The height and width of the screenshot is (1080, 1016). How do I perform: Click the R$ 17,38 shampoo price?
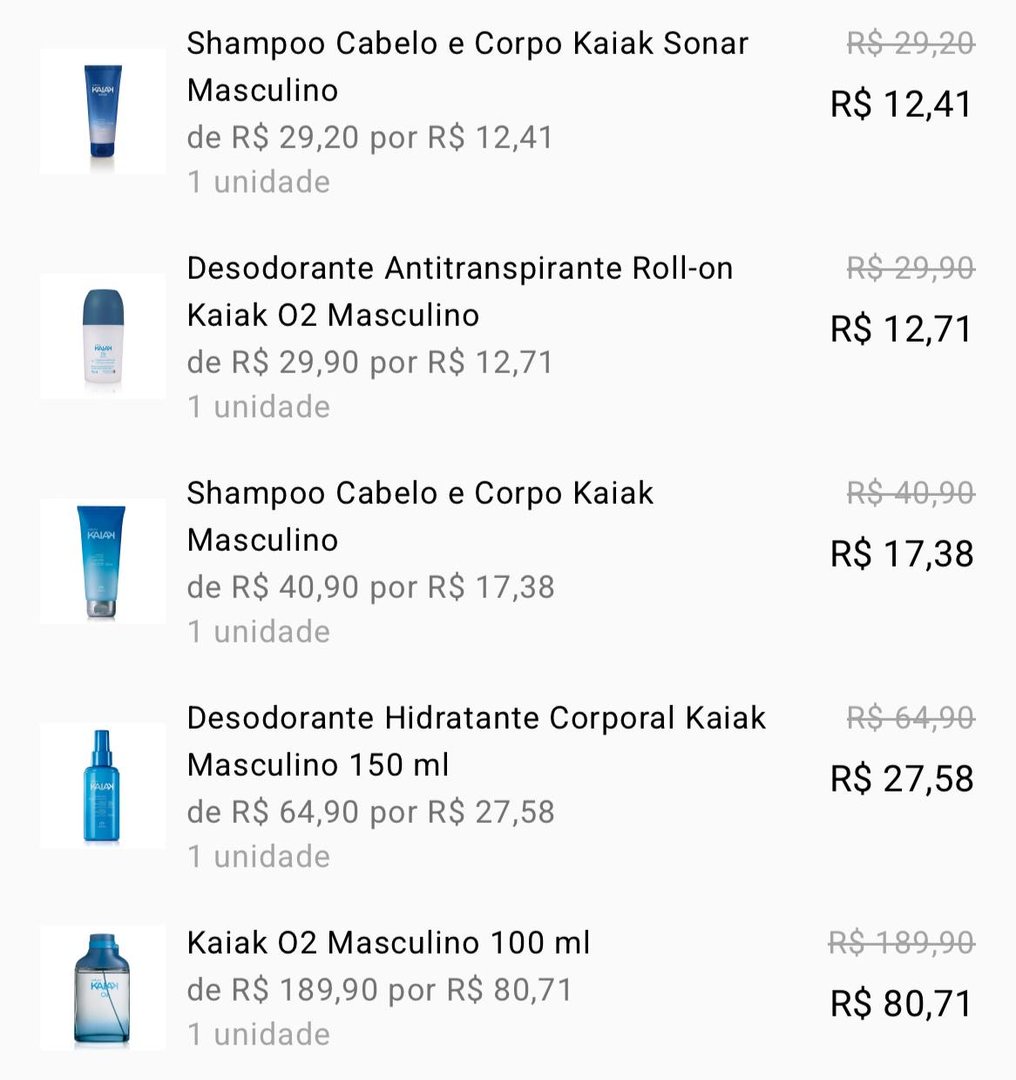[x=899, y=552]
